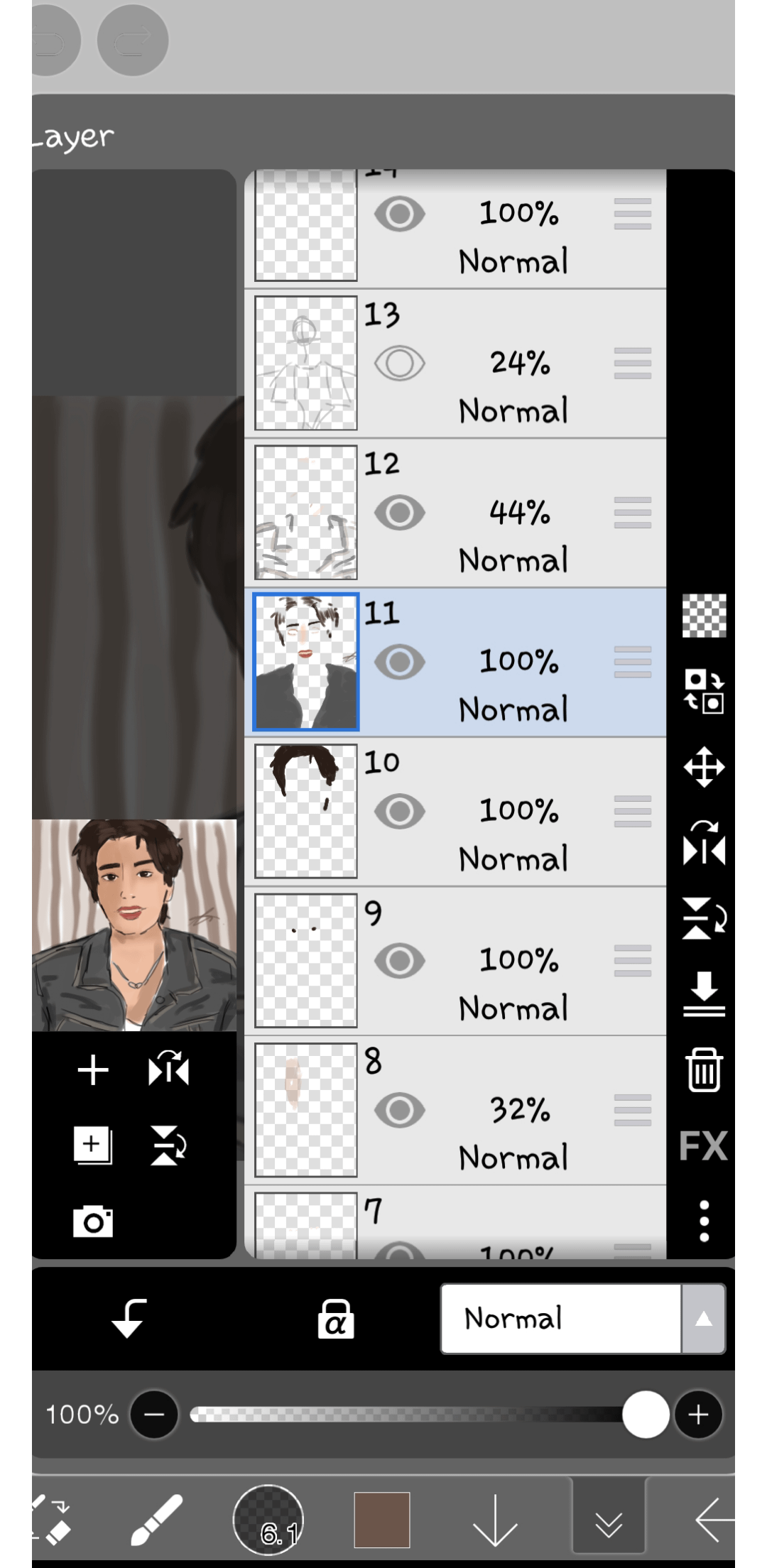The width and height of the screenshot is (767, 1568).
Task: Close layer panel with left arrow
Action: point(714,1520)
